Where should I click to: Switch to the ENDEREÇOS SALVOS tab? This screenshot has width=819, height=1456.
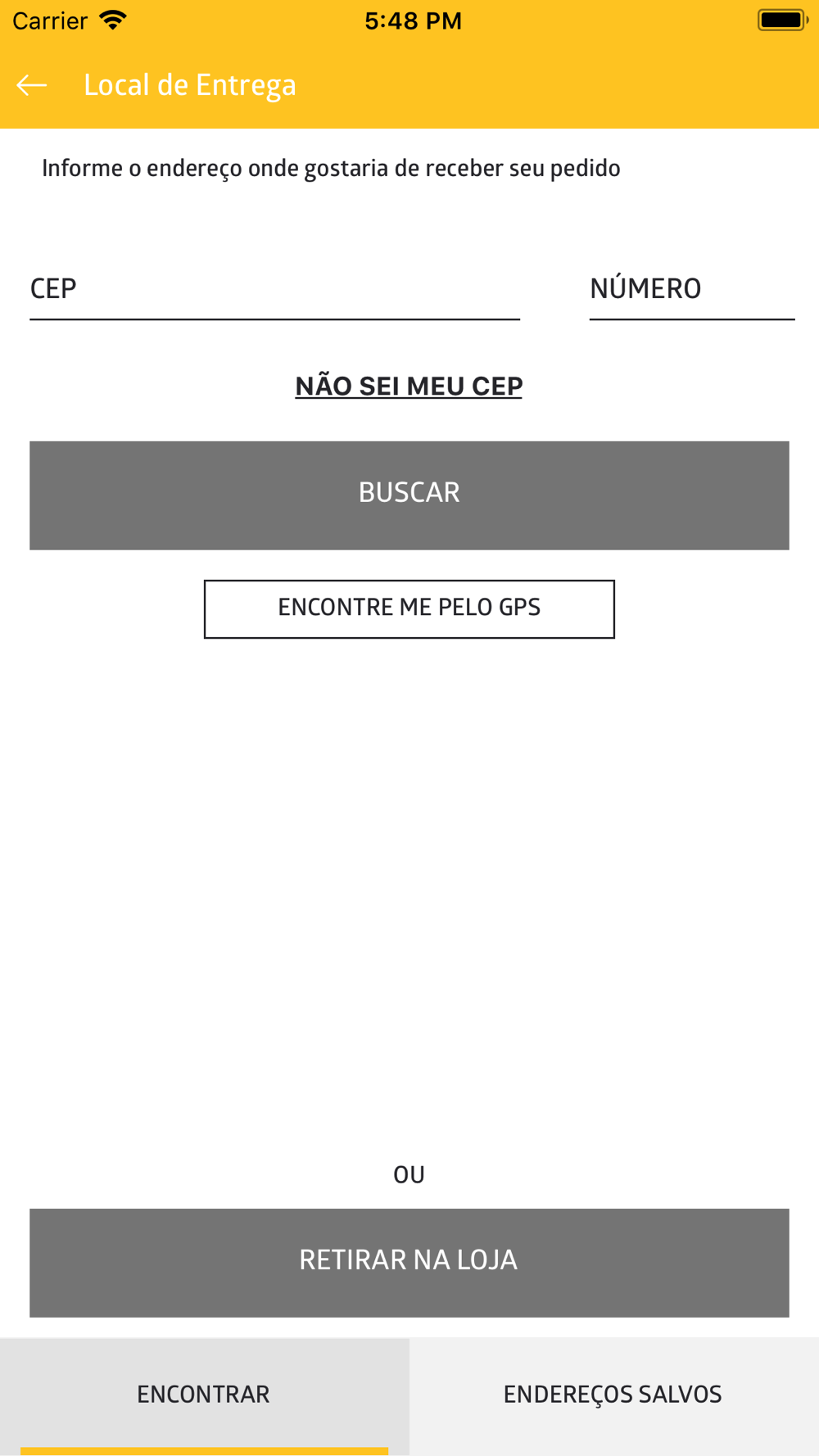pos(614,1396)
